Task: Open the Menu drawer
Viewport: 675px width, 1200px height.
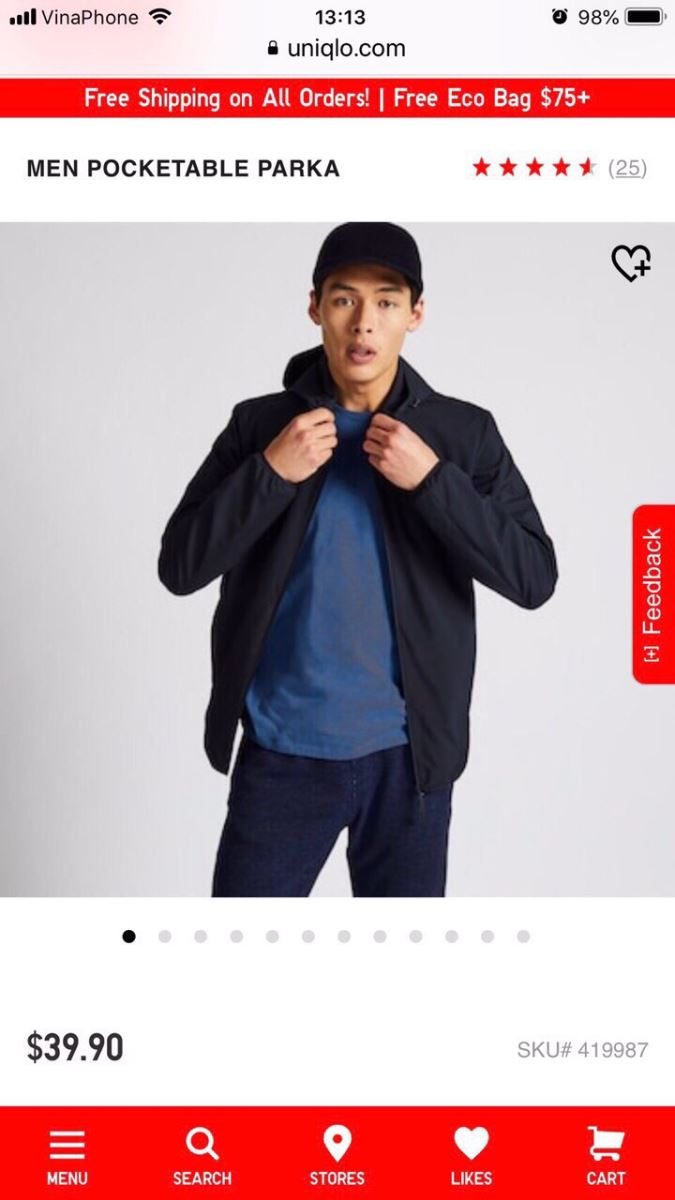Action: point(67,1155)
